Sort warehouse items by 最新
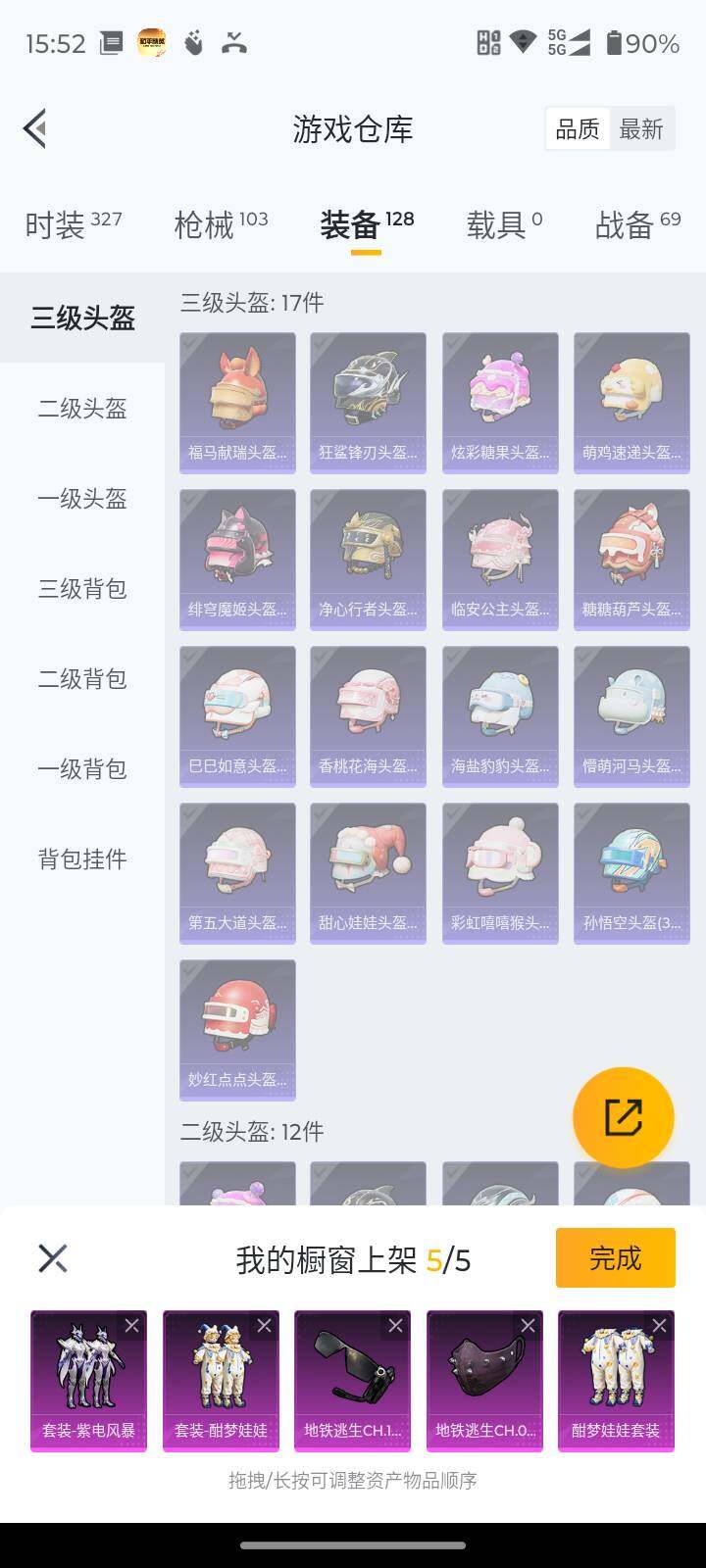 click(x=641, y=128)
